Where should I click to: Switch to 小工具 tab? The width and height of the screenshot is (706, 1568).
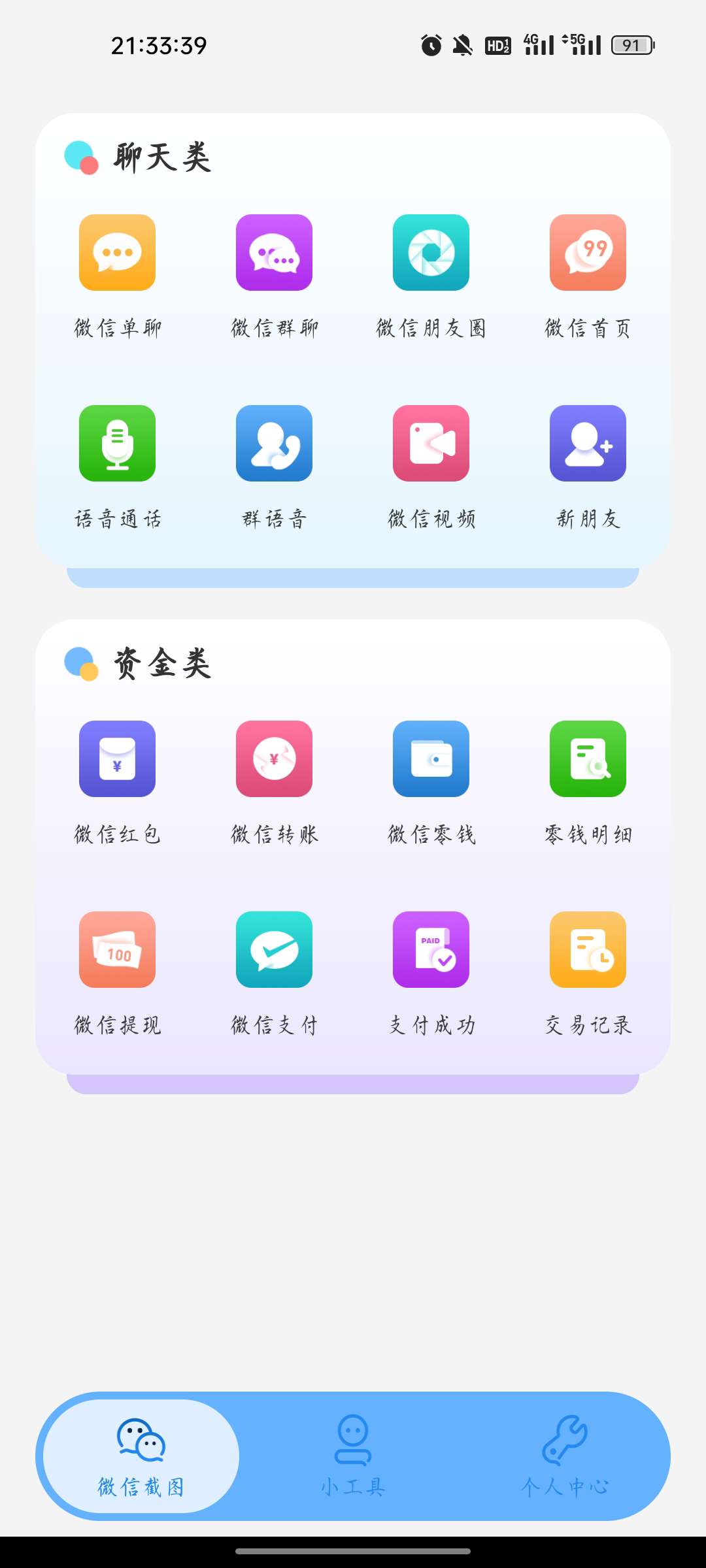(353, 1456)
